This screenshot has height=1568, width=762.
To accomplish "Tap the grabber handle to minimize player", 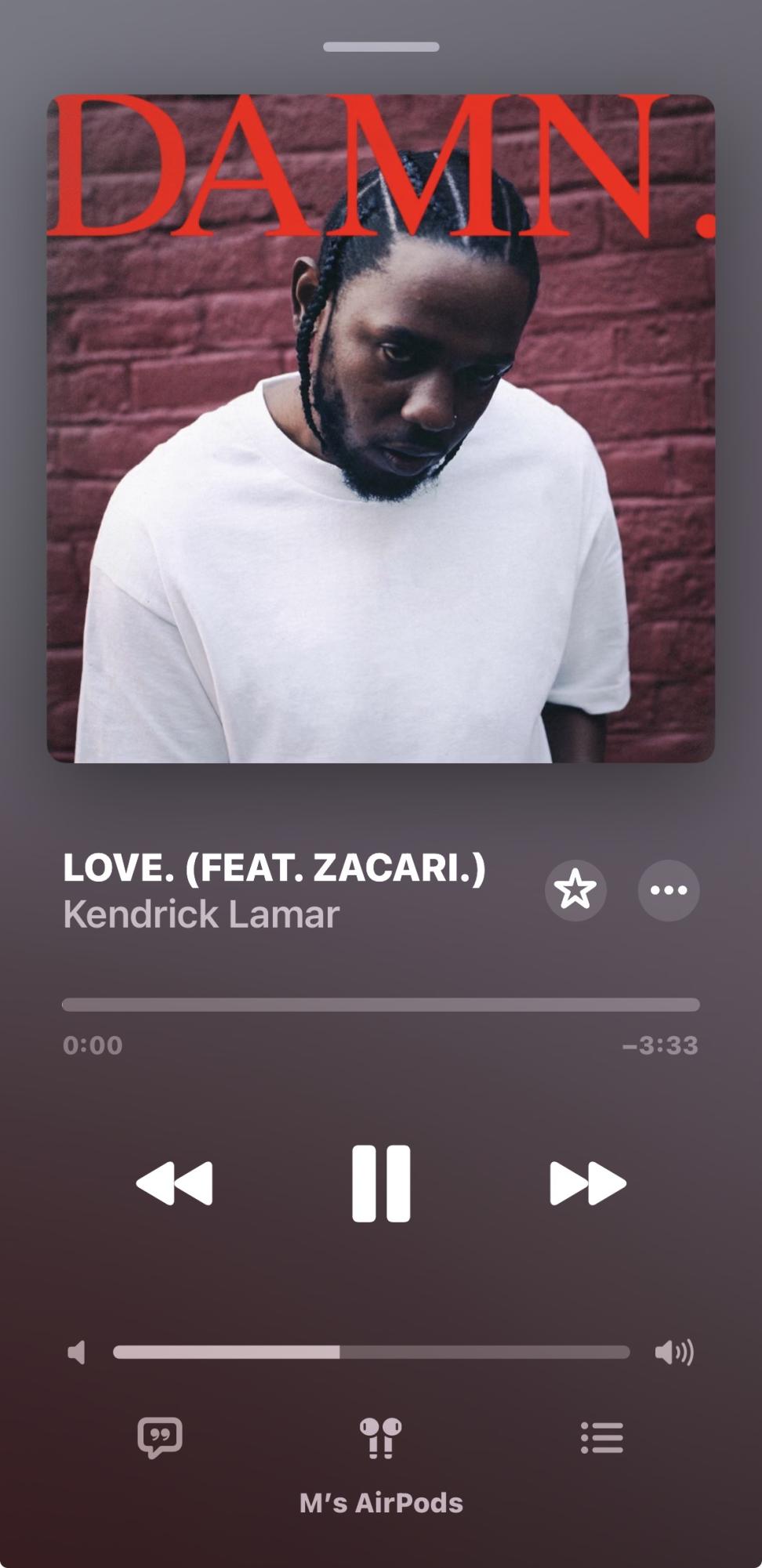I will pyautogui.click(x=381, y=47).
